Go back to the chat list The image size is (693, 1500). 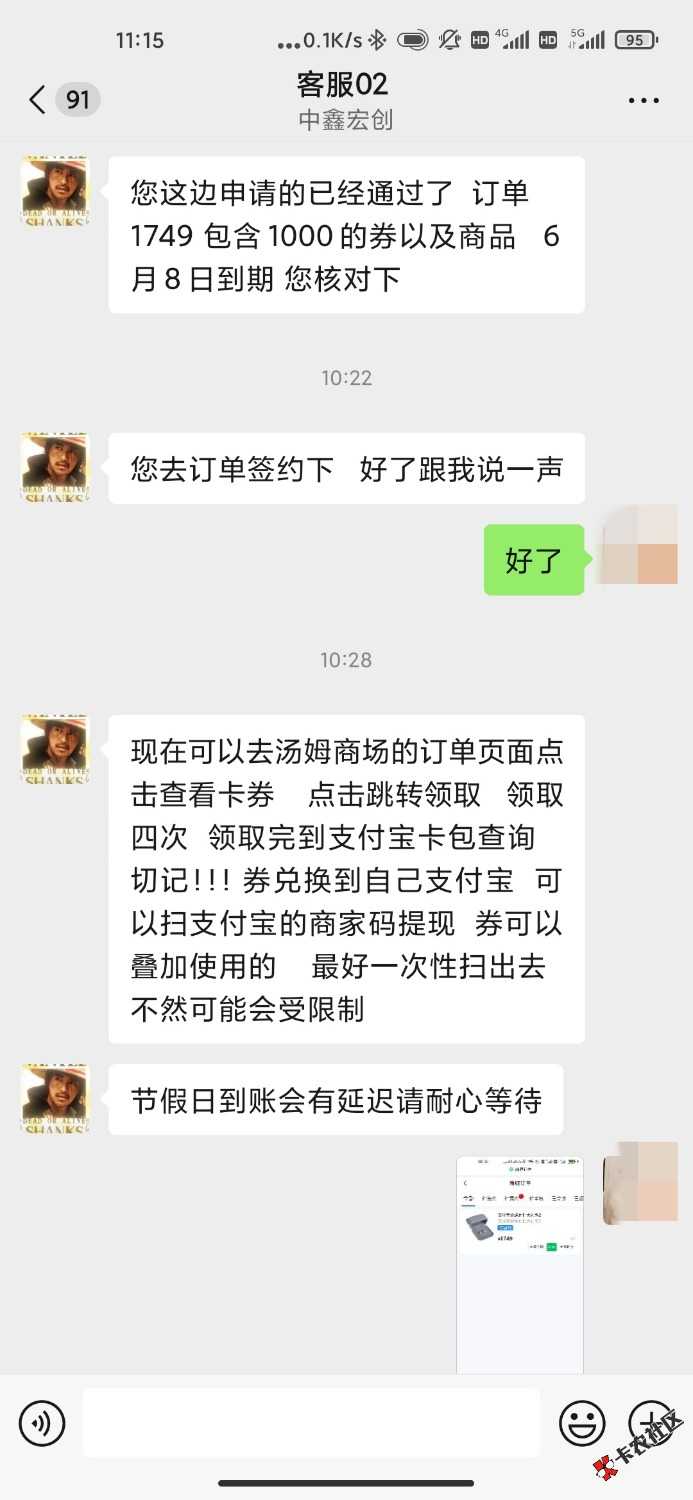(x=38, y=100)
